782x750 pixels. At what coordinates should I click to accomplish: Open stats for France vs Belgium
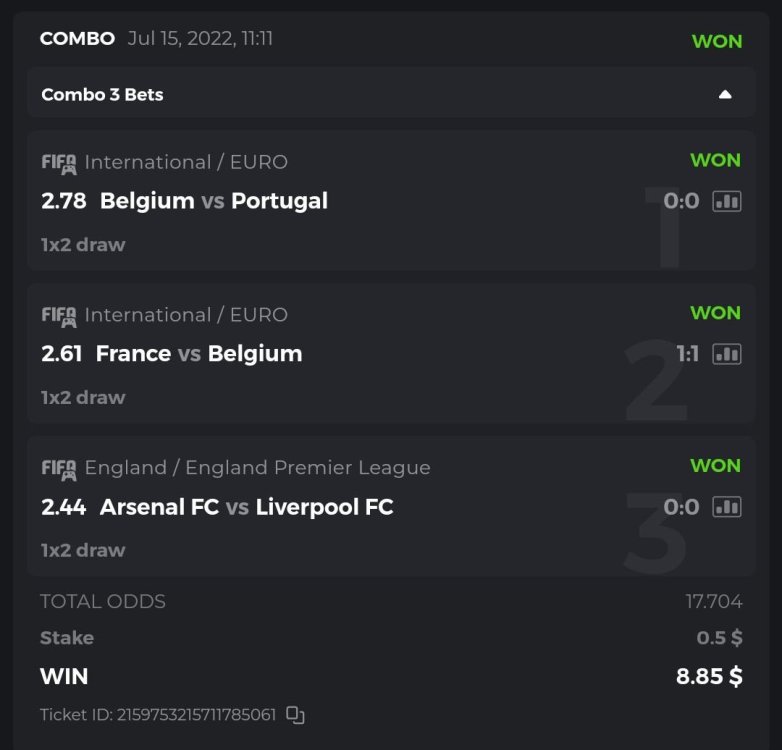point(727,354)
